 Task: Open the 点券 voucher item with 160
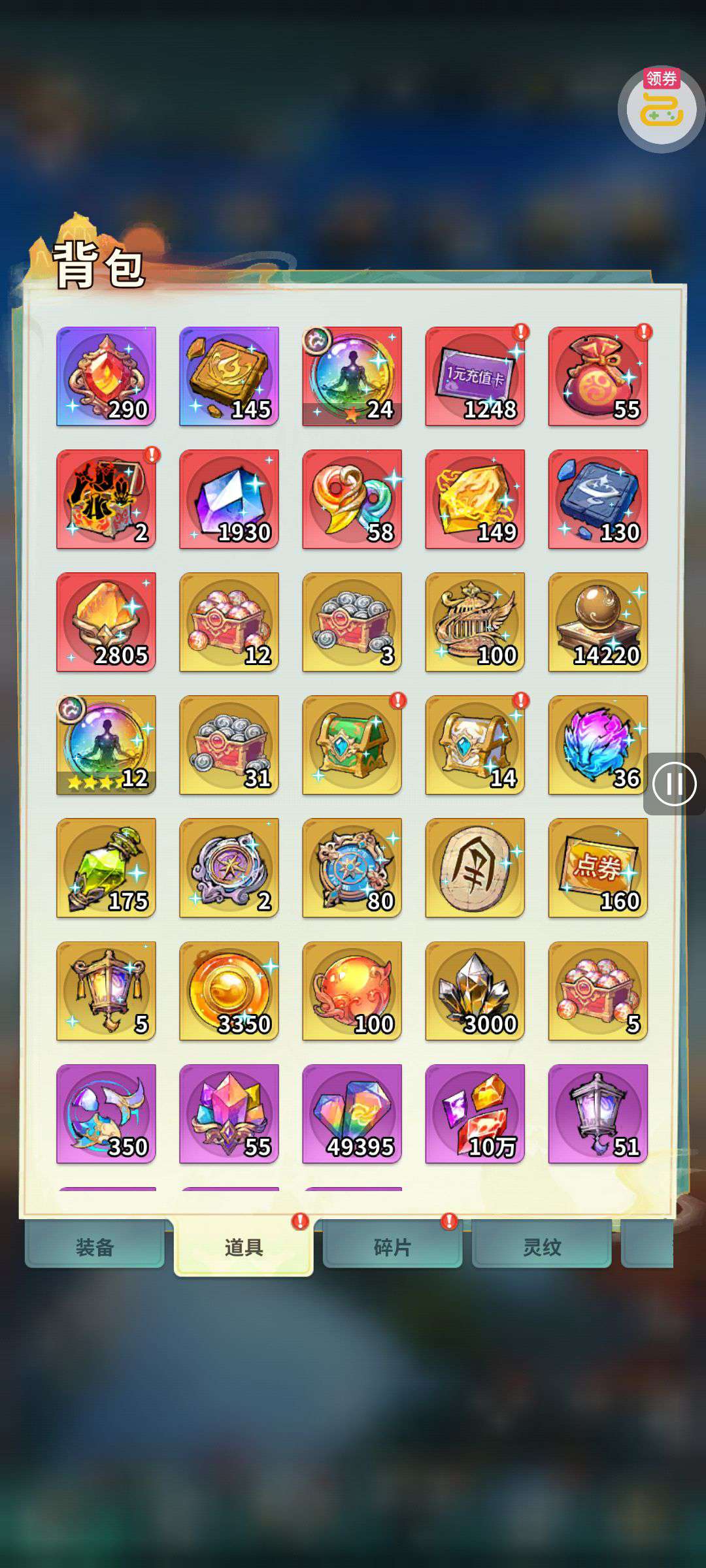tap(597, 868)
